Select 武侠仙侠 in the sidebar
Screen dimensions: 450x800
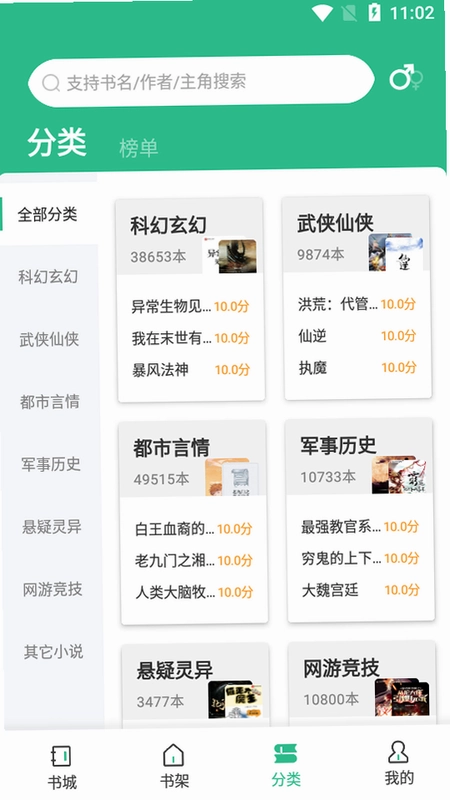click(49, 339)
